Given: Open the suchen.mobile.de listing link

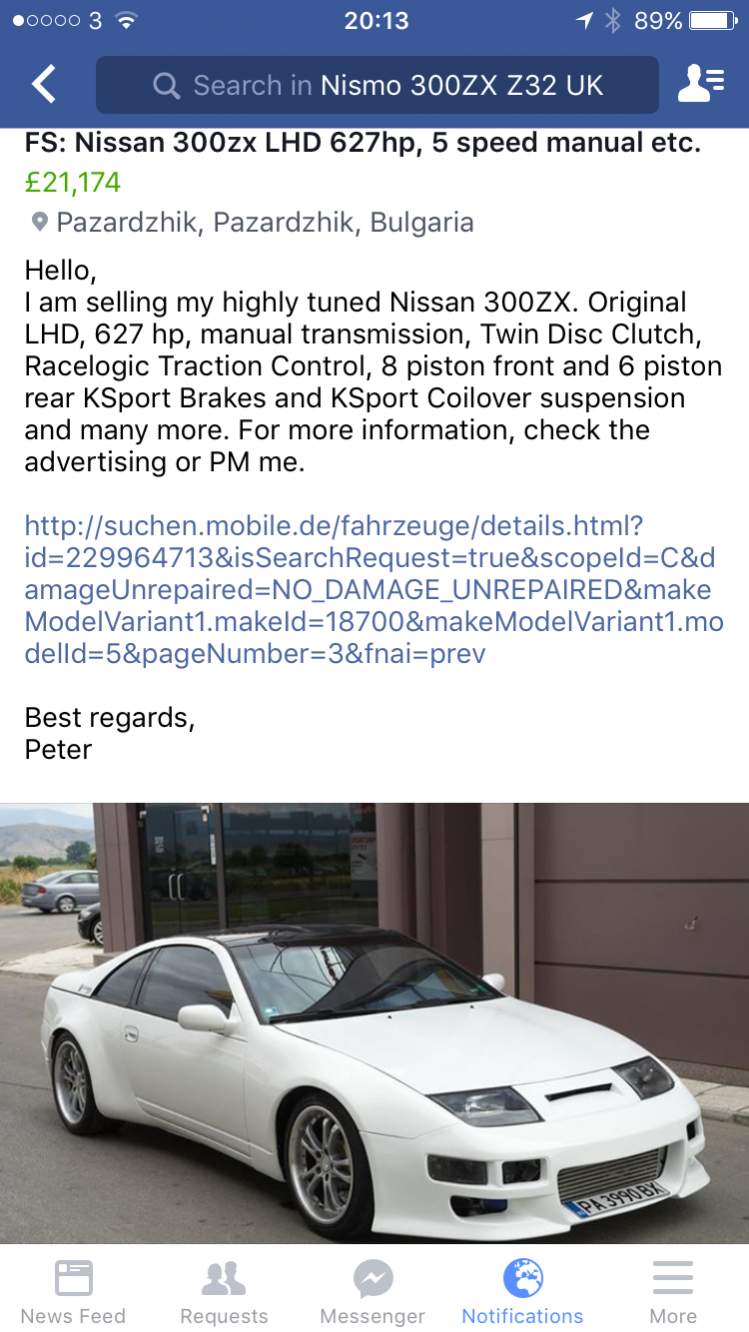Looking at the screenshot, I should click(x=372, y=590).
